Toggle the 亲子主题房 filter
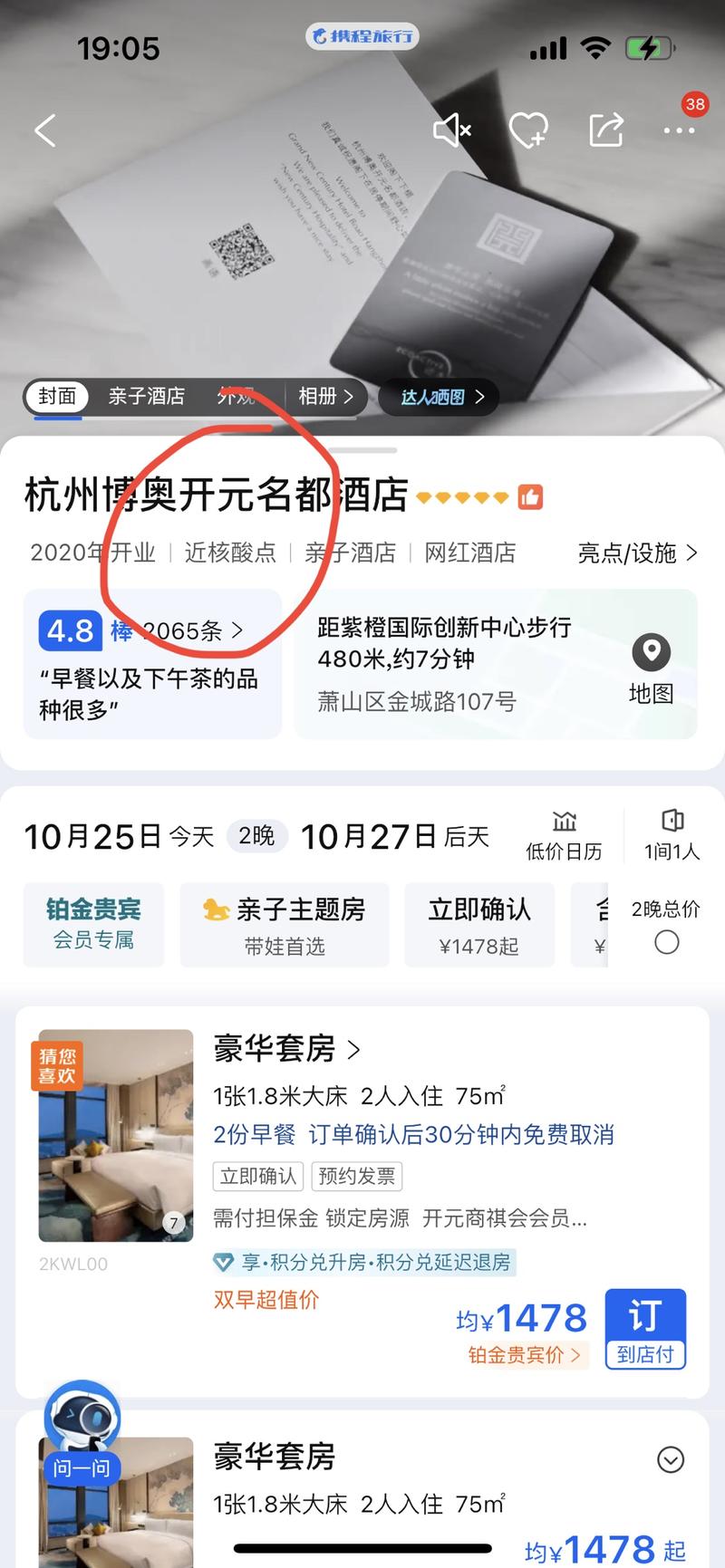The width and height of the screenshot is (725, 1568). 284,924
